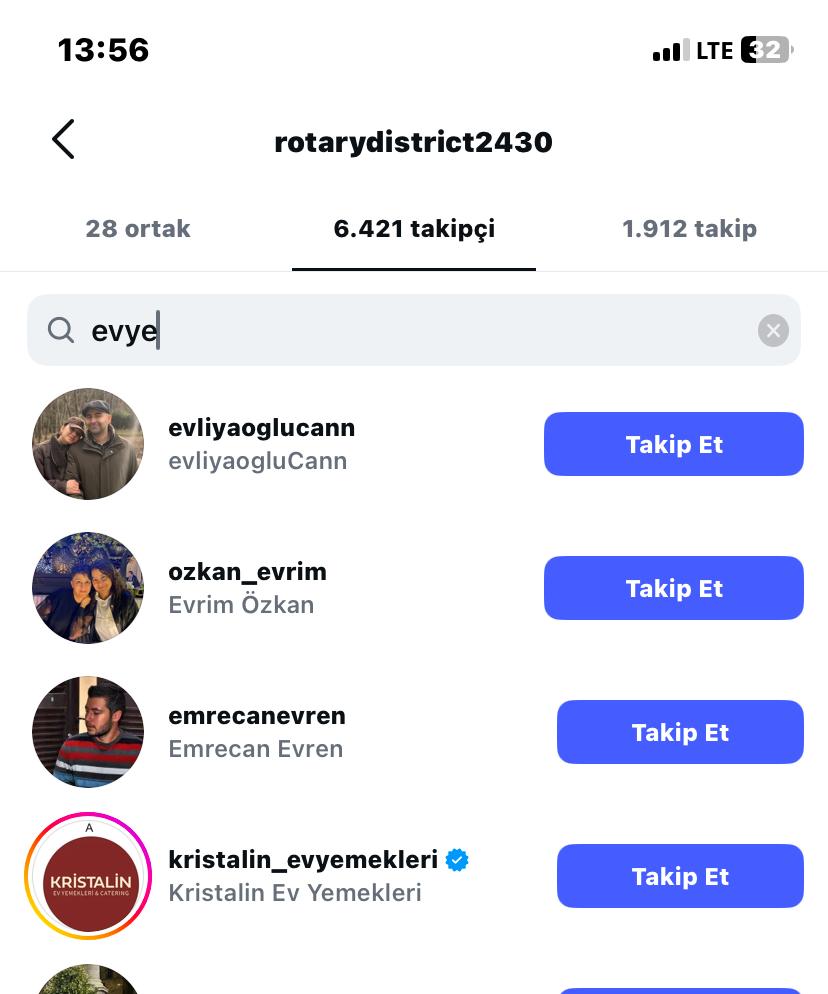The height and width of the screenshot is (994, 828).
Task: Follow ozkan_evrim with Takip Et
Action: pyautogui.click(x=673, y=588)
